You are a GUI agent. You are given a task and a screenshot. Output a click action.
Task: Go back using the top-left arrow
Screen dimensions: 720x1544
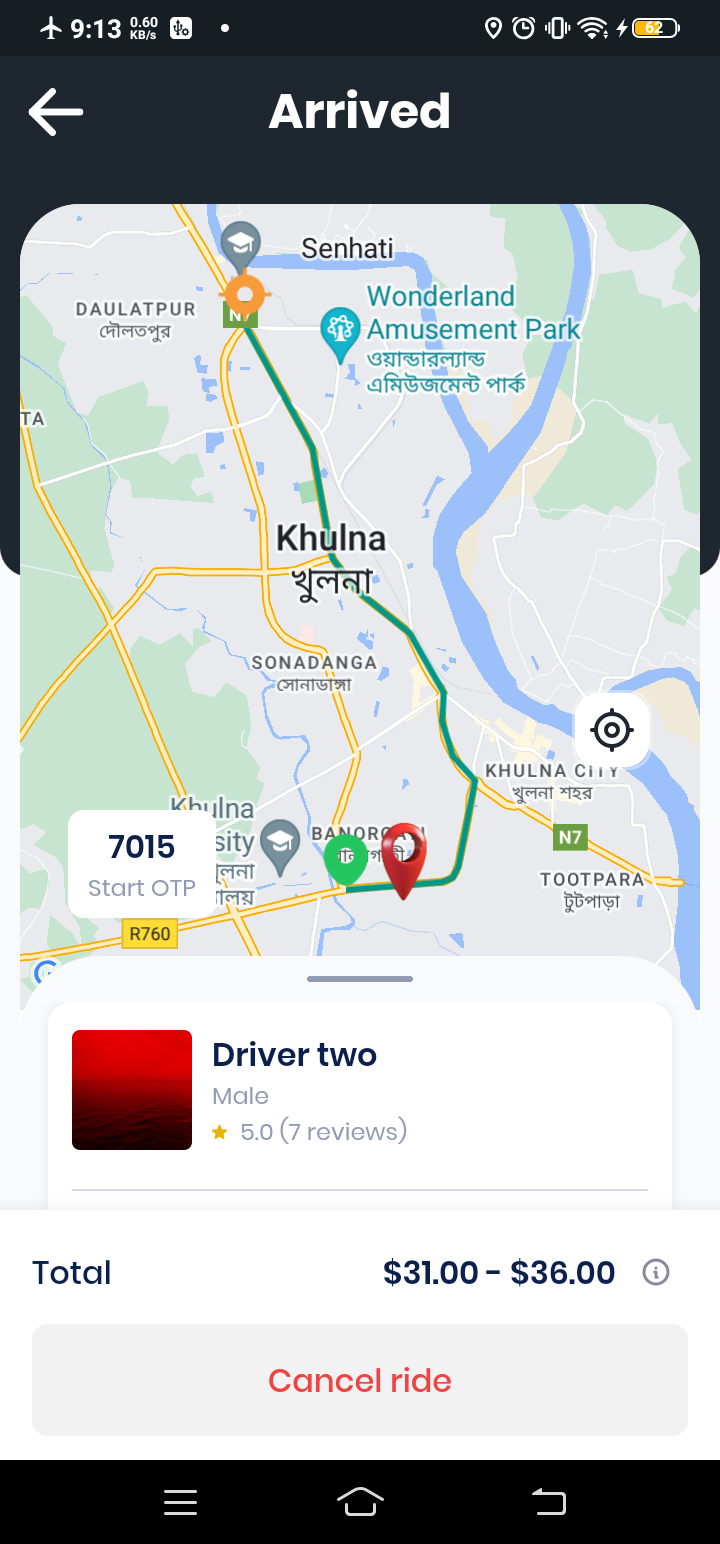(56, 111)
